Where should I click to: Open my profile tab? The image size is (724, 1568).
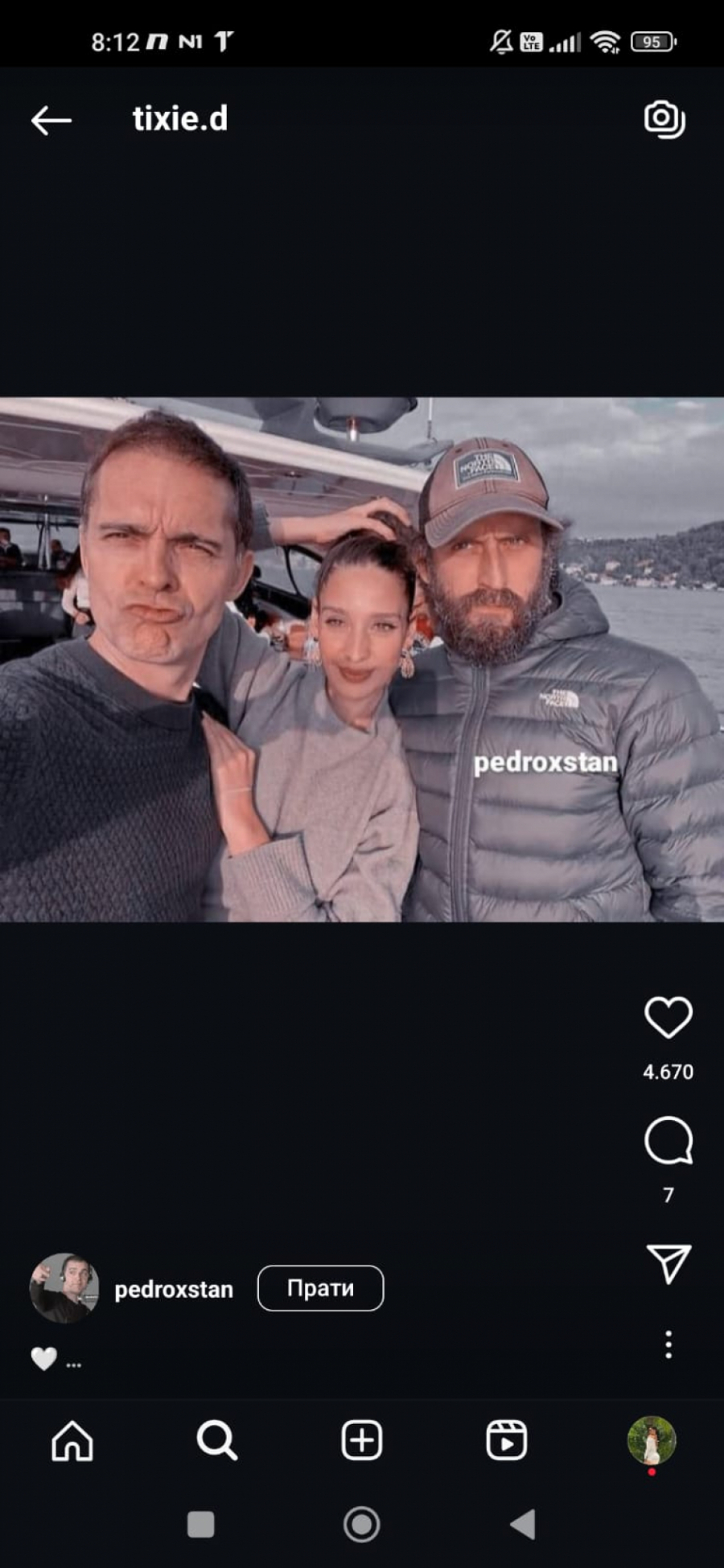652,1439
